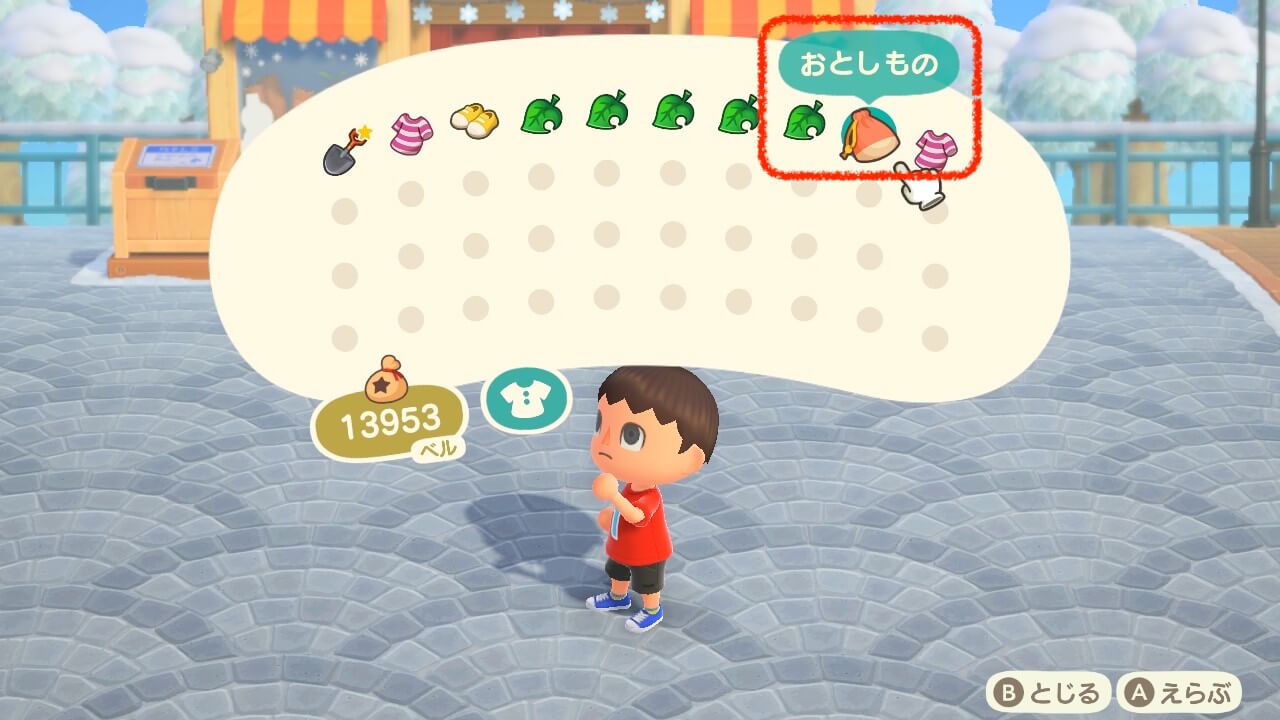The image size is (1280, 720).
Task: Open the bells money pouch
Action: (x=386, y=380)
